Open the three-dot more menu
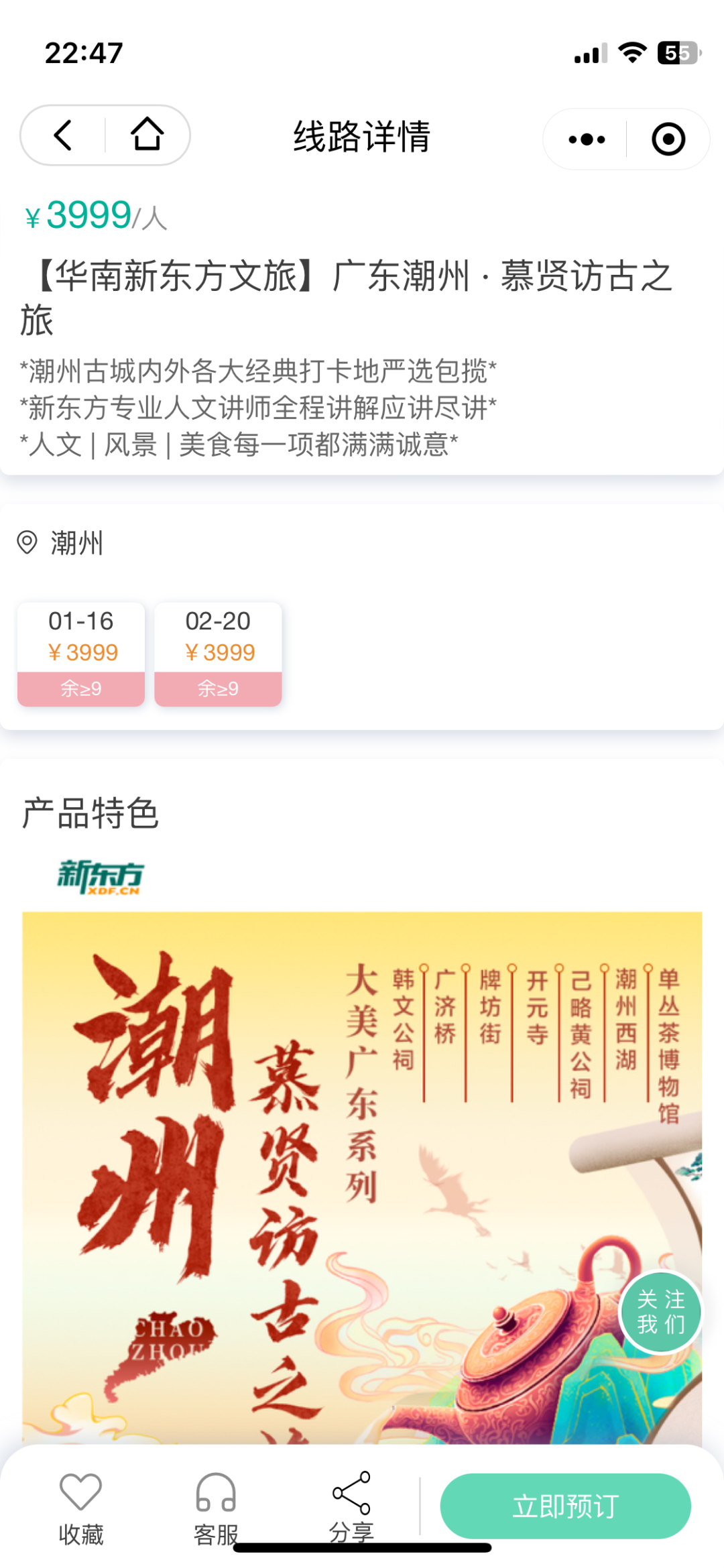724x1568 pixels. tap(587, 139)
